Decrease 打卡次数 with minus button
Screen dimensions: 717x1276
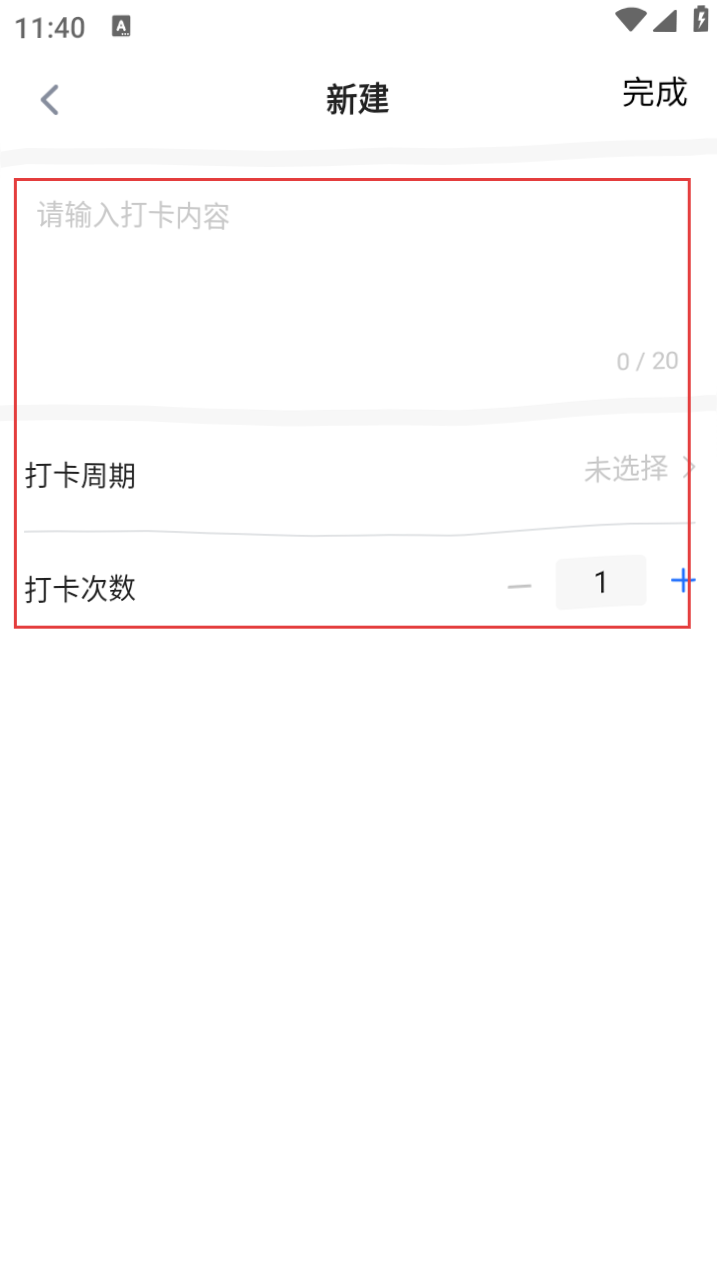click(519, 584)
